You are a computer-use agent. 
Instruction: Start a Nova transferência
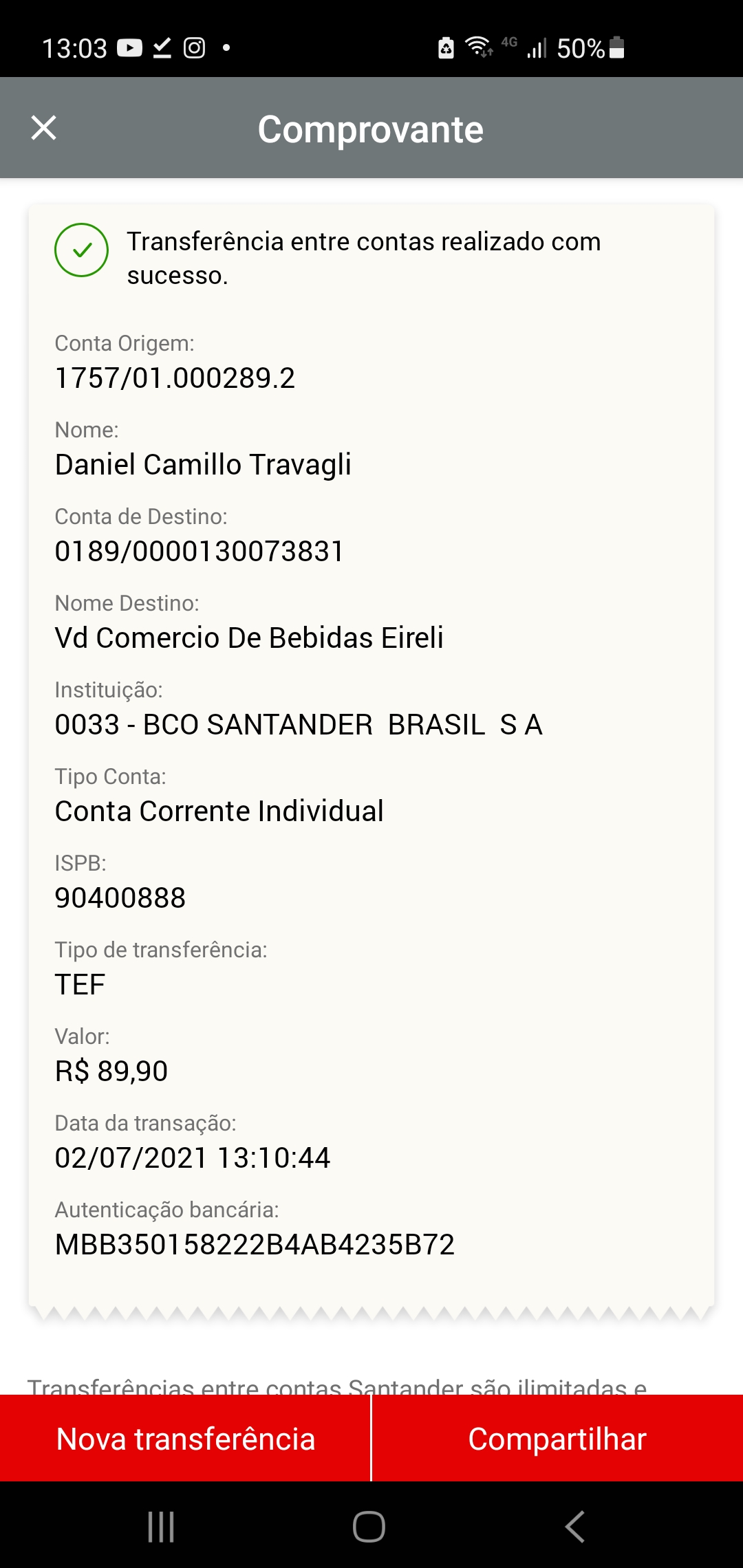click(185, 1439)
